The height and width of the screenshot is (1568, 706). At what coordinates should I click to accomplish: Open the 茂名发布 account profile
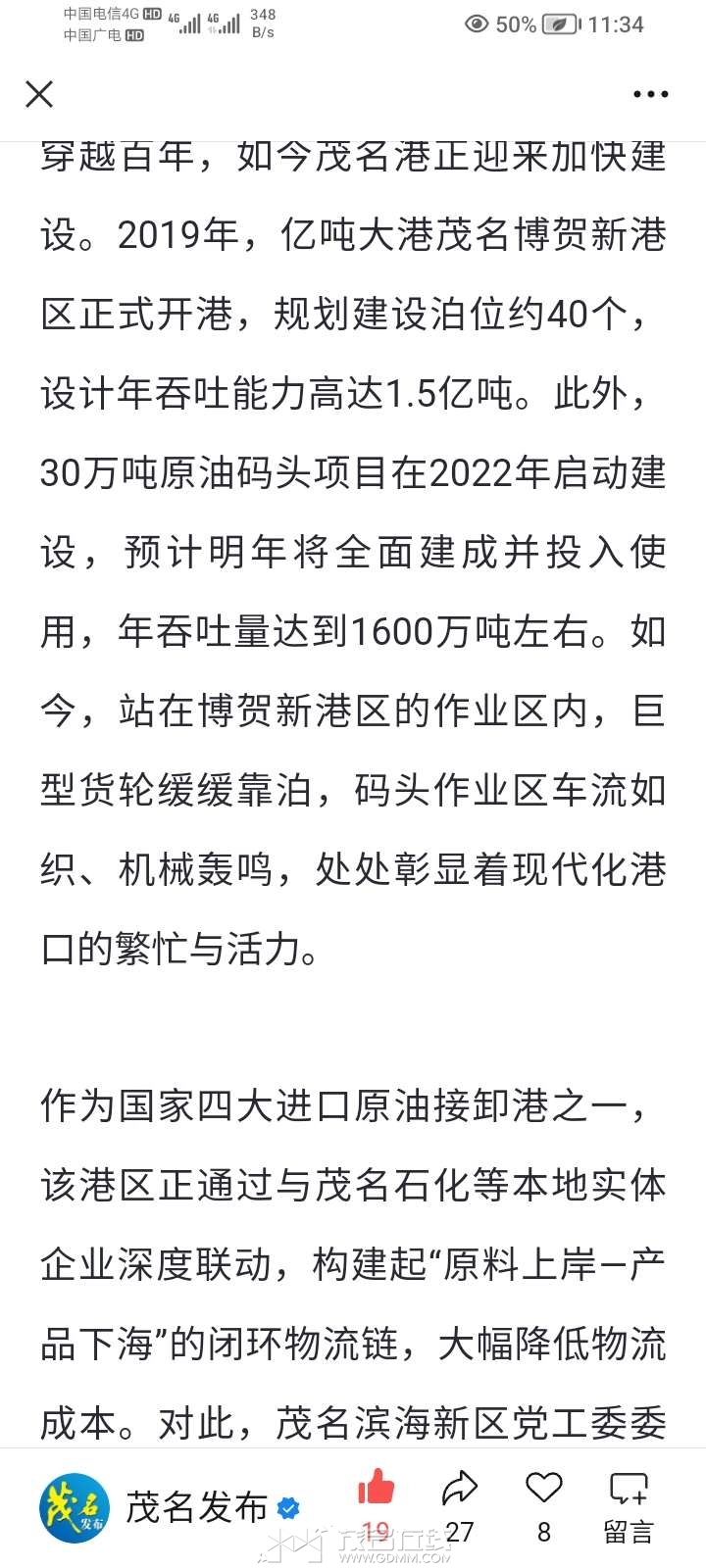196,1507
